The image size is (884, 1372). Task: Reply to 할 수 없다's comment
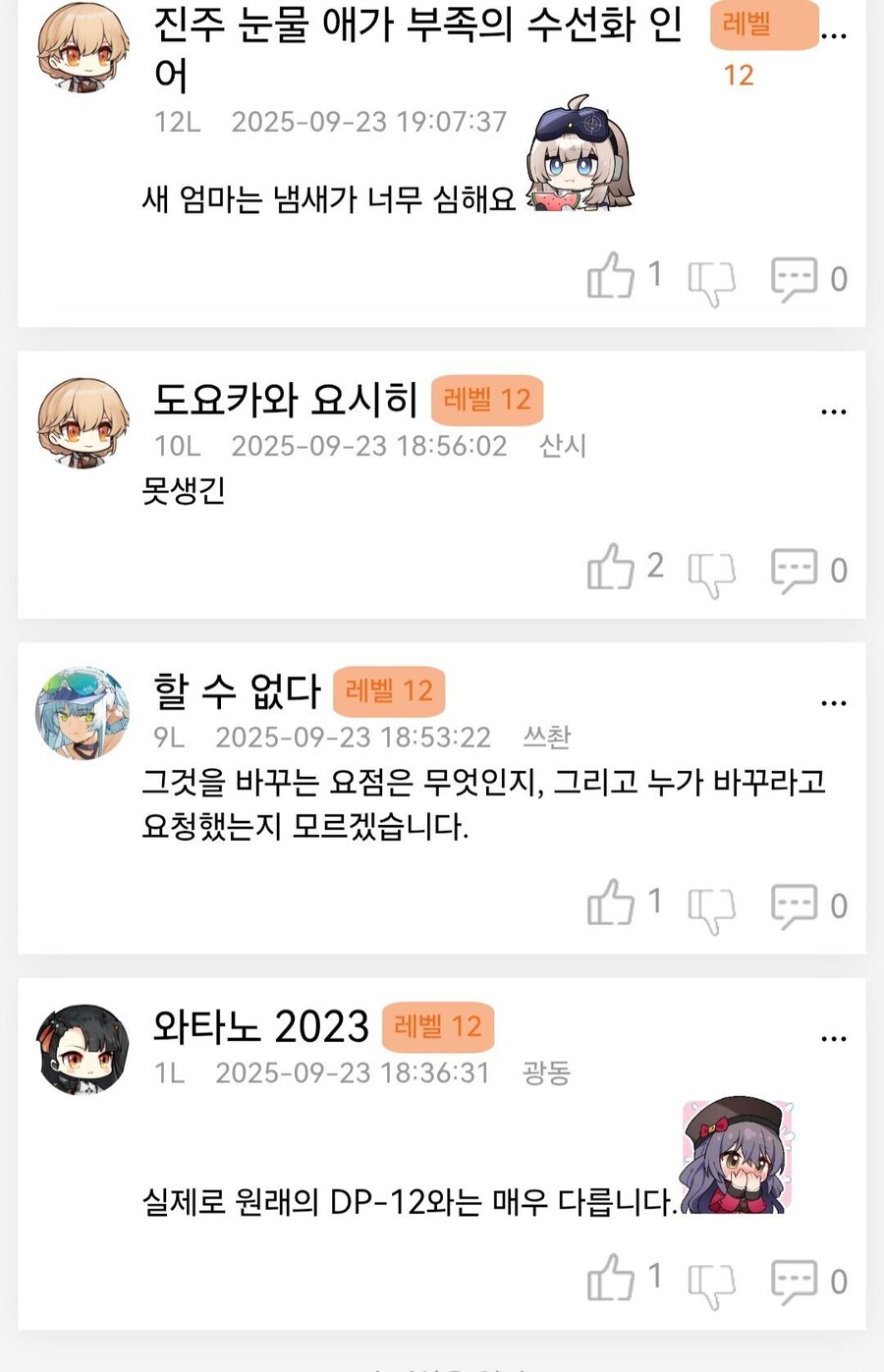click(795, 905)
